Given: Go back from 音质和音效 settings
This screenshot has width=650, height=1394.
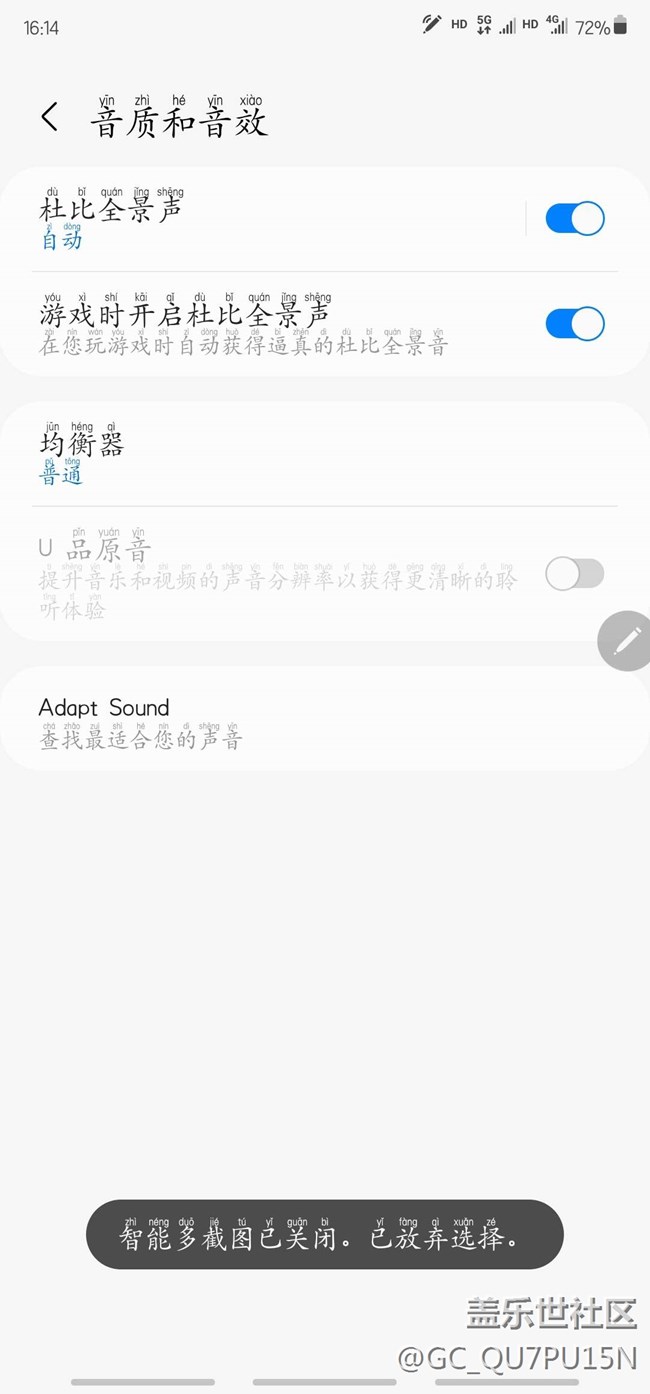Looking at the screenshot, I should click(50, 117).
